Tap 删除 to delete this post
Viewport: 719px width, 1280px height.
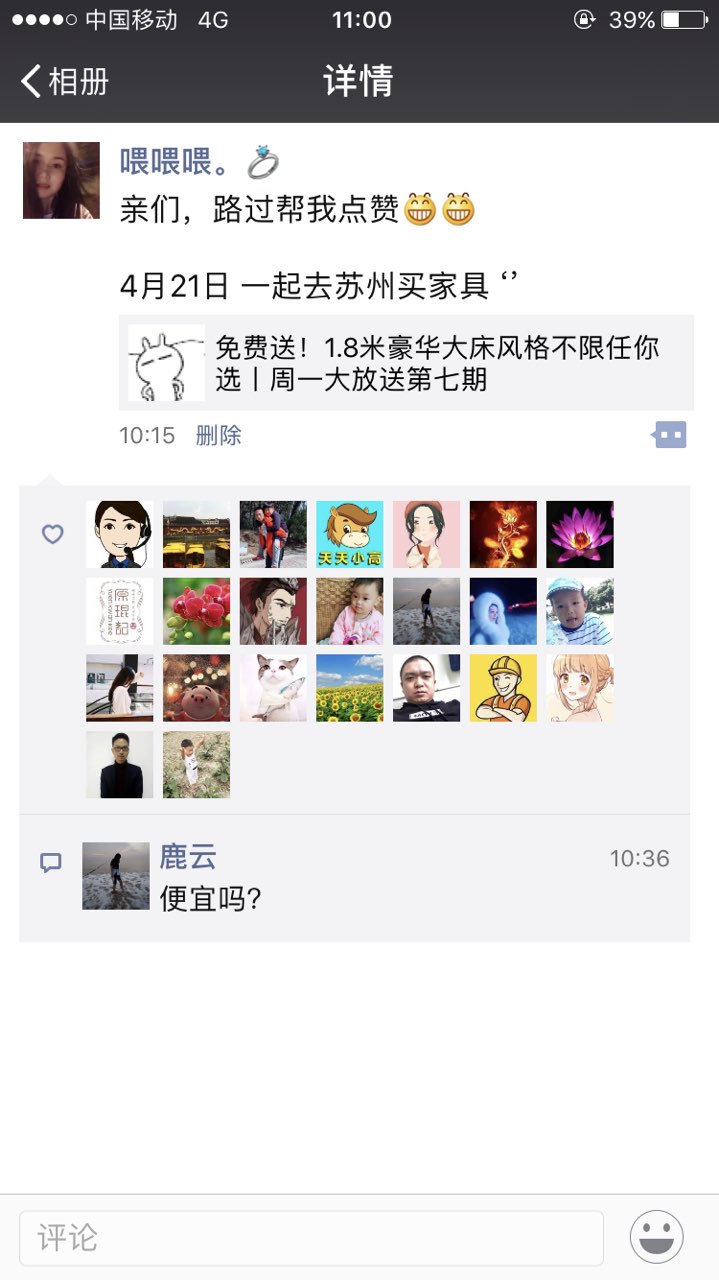point(218,435)
